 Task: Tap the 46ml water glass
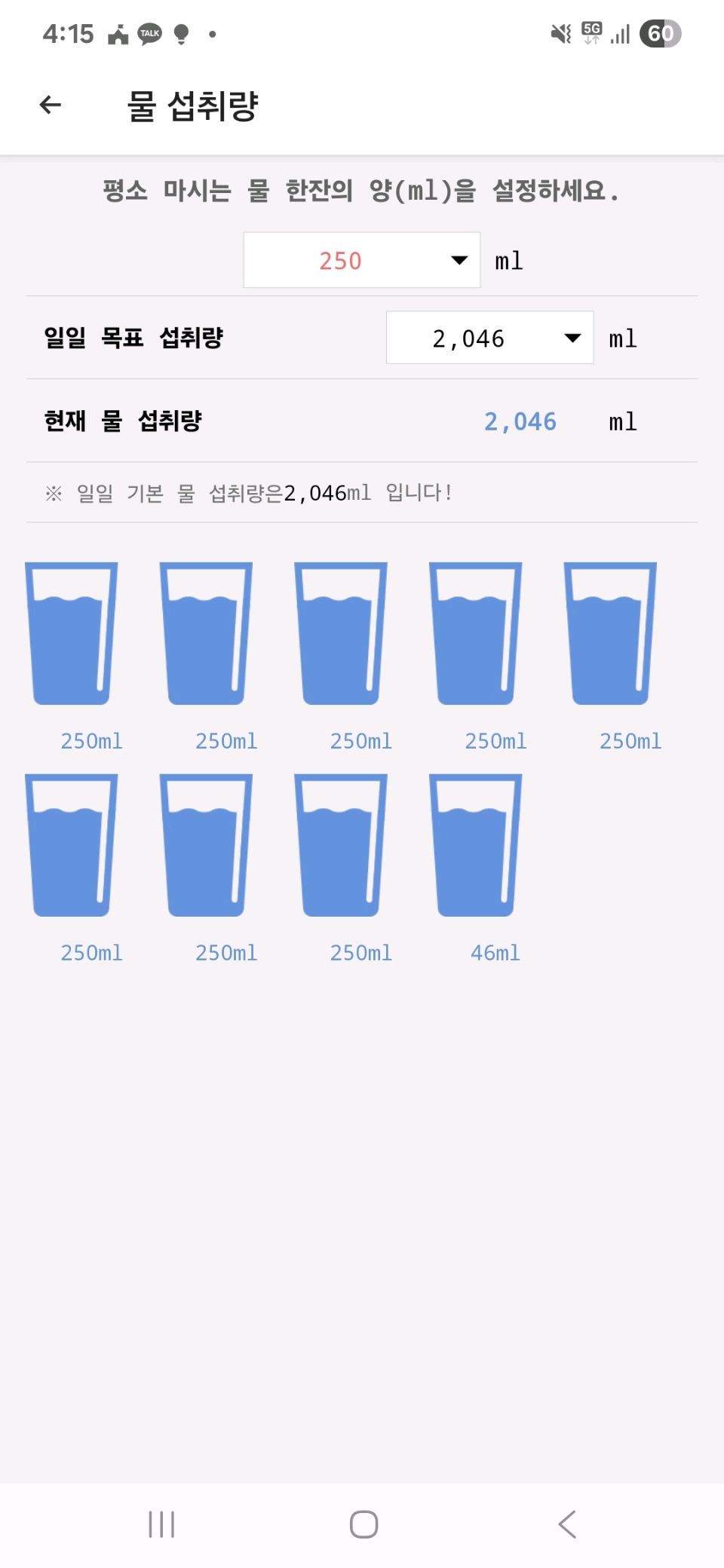click(x=475, y=845)
